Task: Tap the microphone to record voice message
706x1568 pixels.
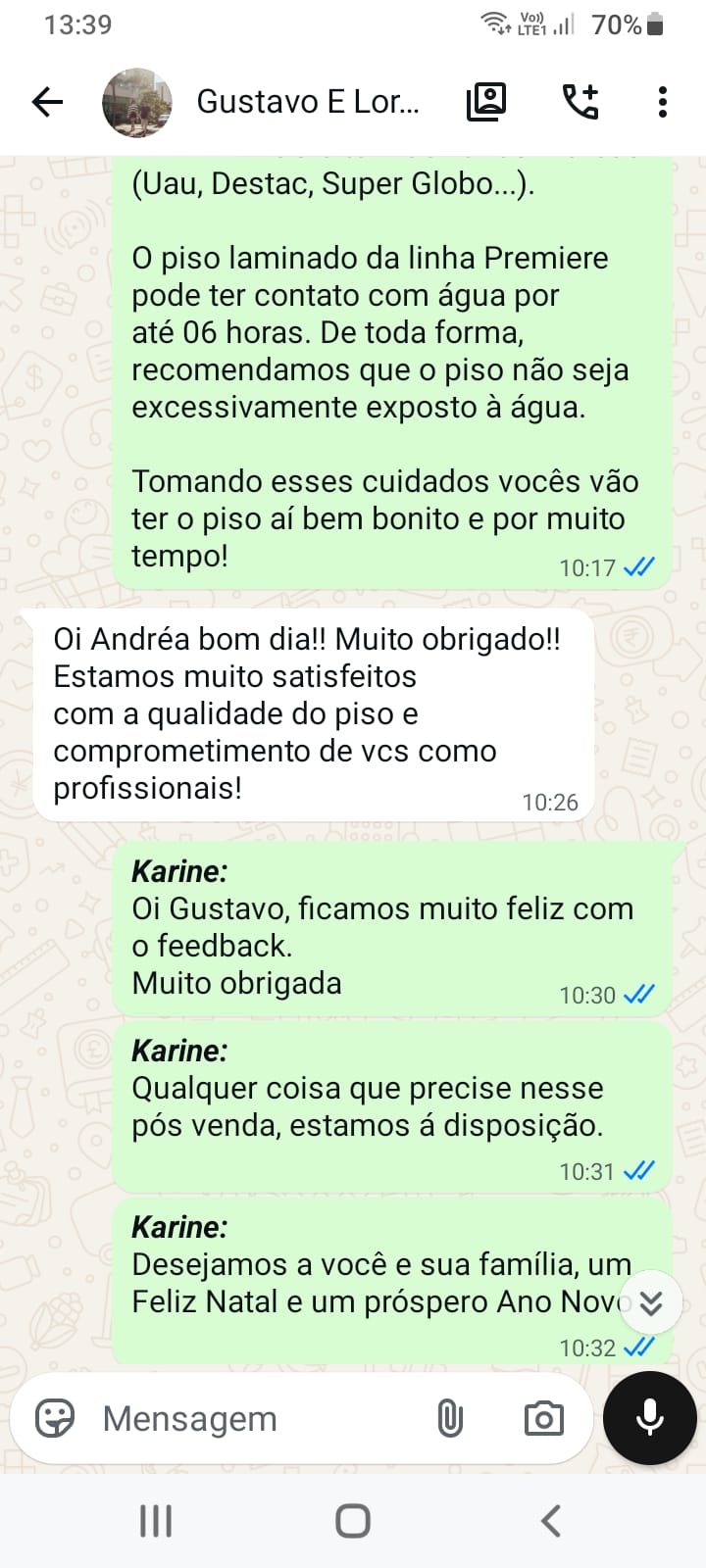Action: pos(649,1418)
